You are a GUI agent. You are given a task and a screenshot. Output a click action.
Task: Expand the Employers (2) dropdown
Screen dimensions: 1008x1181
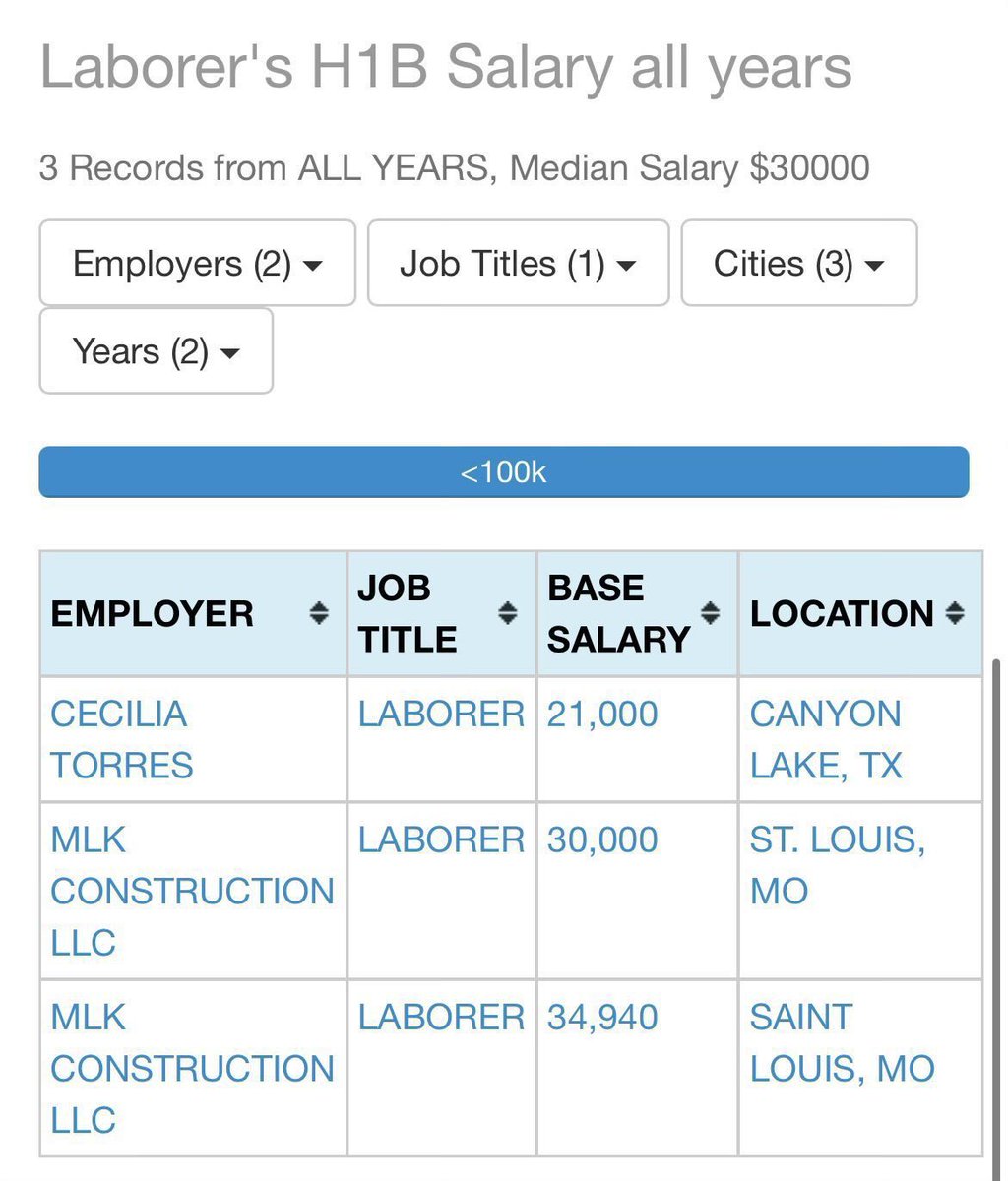197,264
